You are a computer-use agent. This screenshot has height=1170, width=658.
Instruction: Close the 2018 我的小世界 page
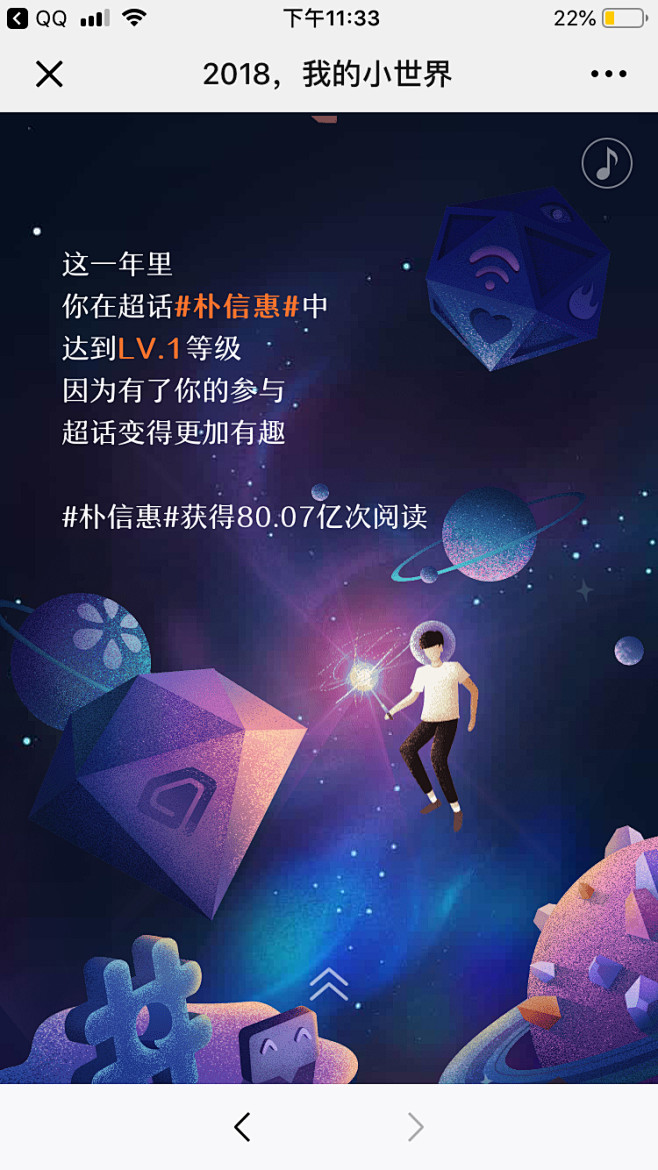[x=49, y=74]
